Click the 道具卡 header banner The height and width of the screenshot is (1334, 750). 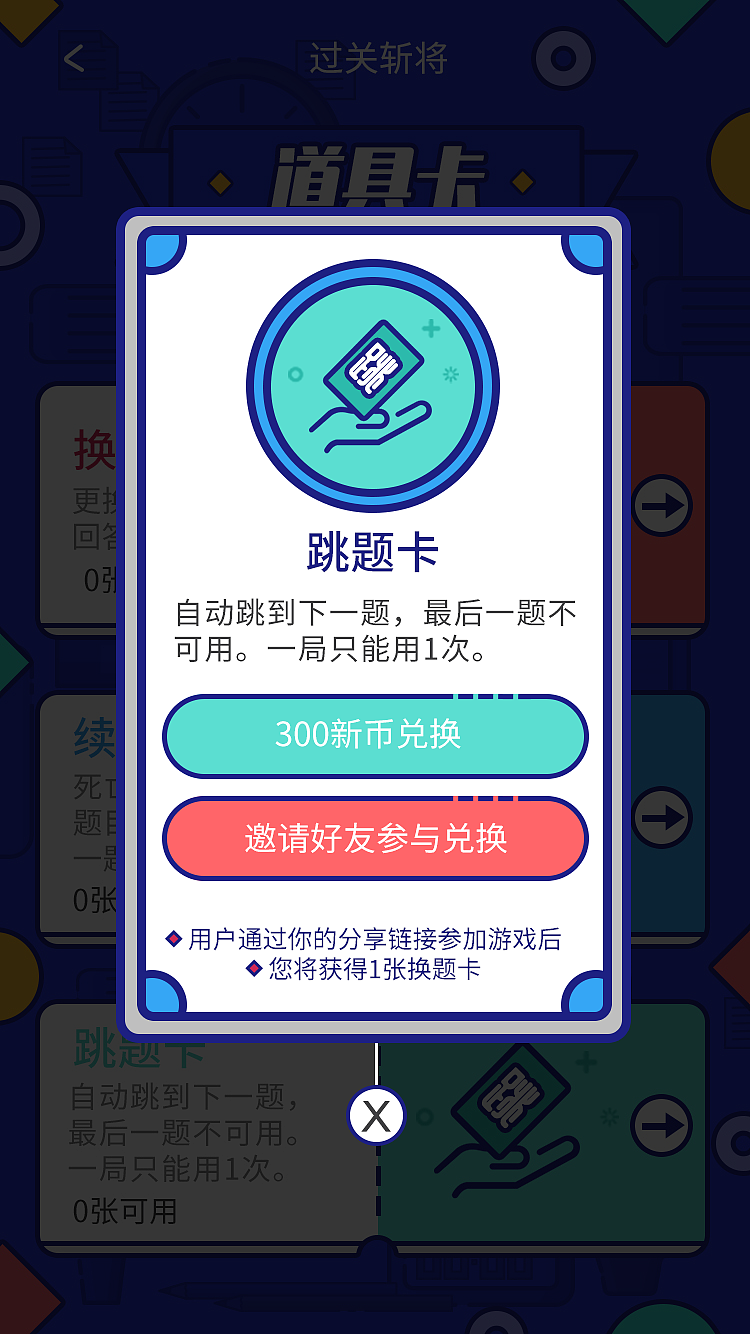point(375,172)
